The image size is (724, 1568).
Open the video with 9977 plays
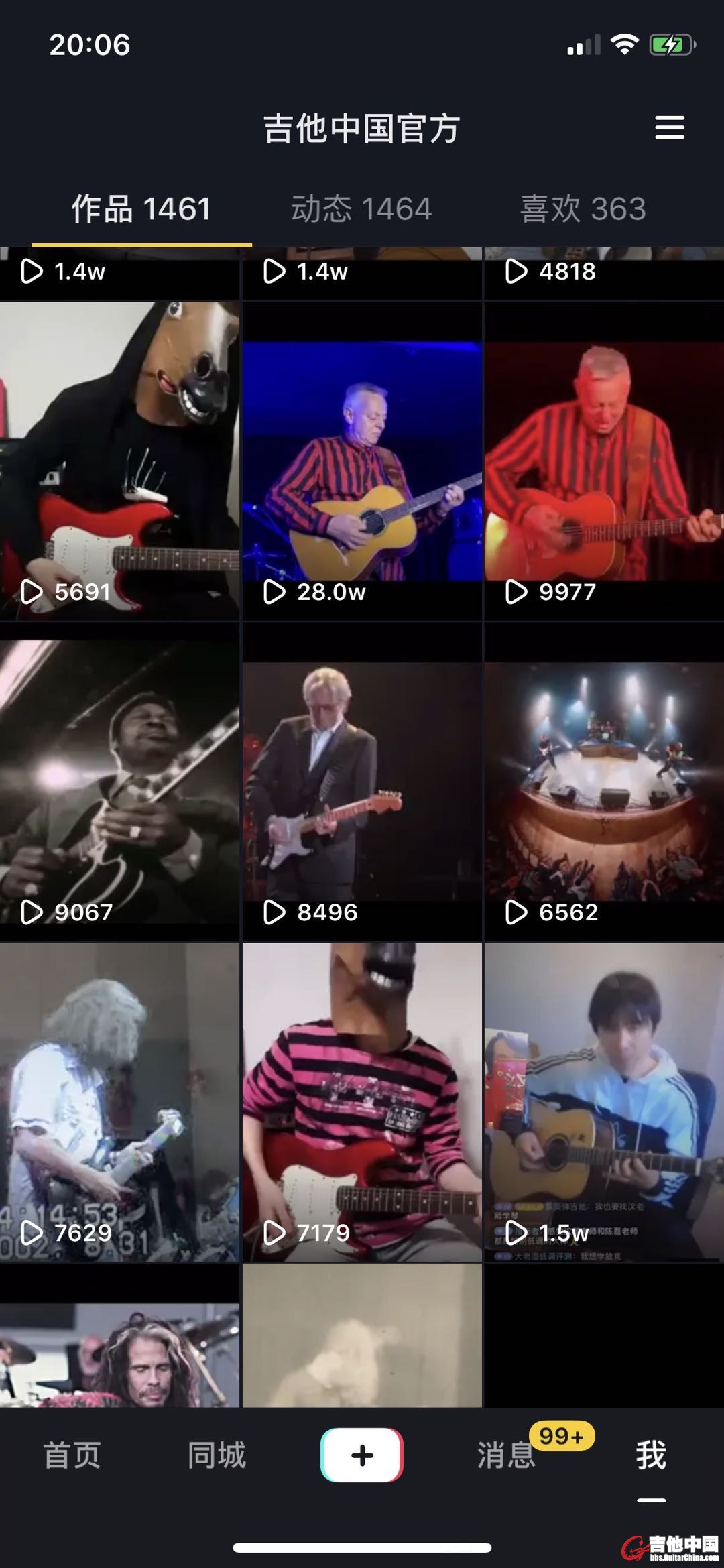click(604, 461)
